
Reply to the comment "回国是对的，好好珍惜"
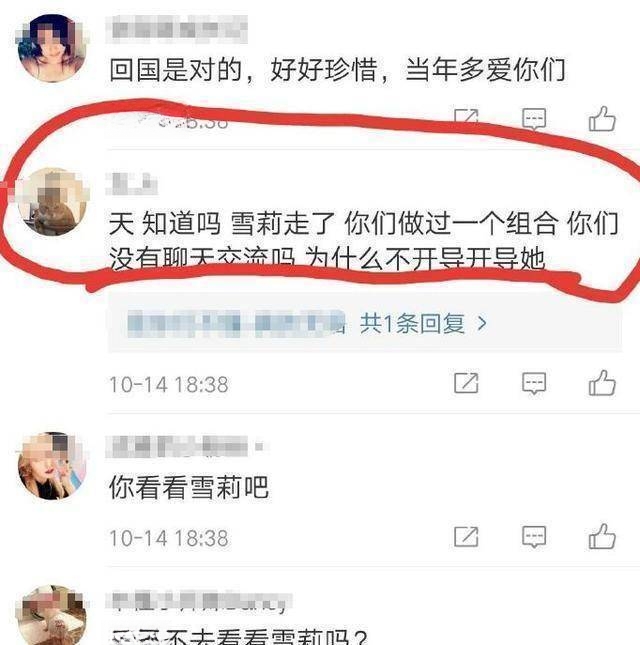[x=535, y=121]
